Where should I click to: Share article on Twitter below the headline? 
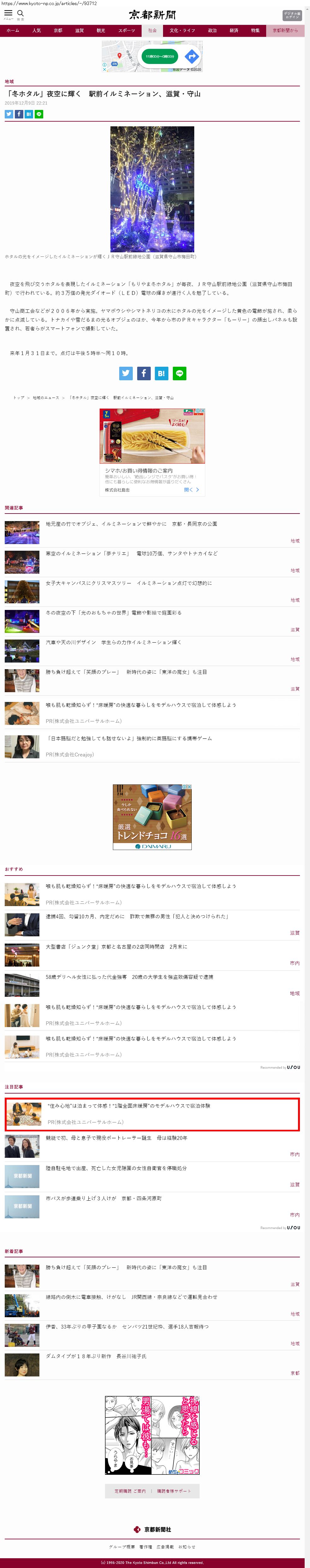click(9, 114)
